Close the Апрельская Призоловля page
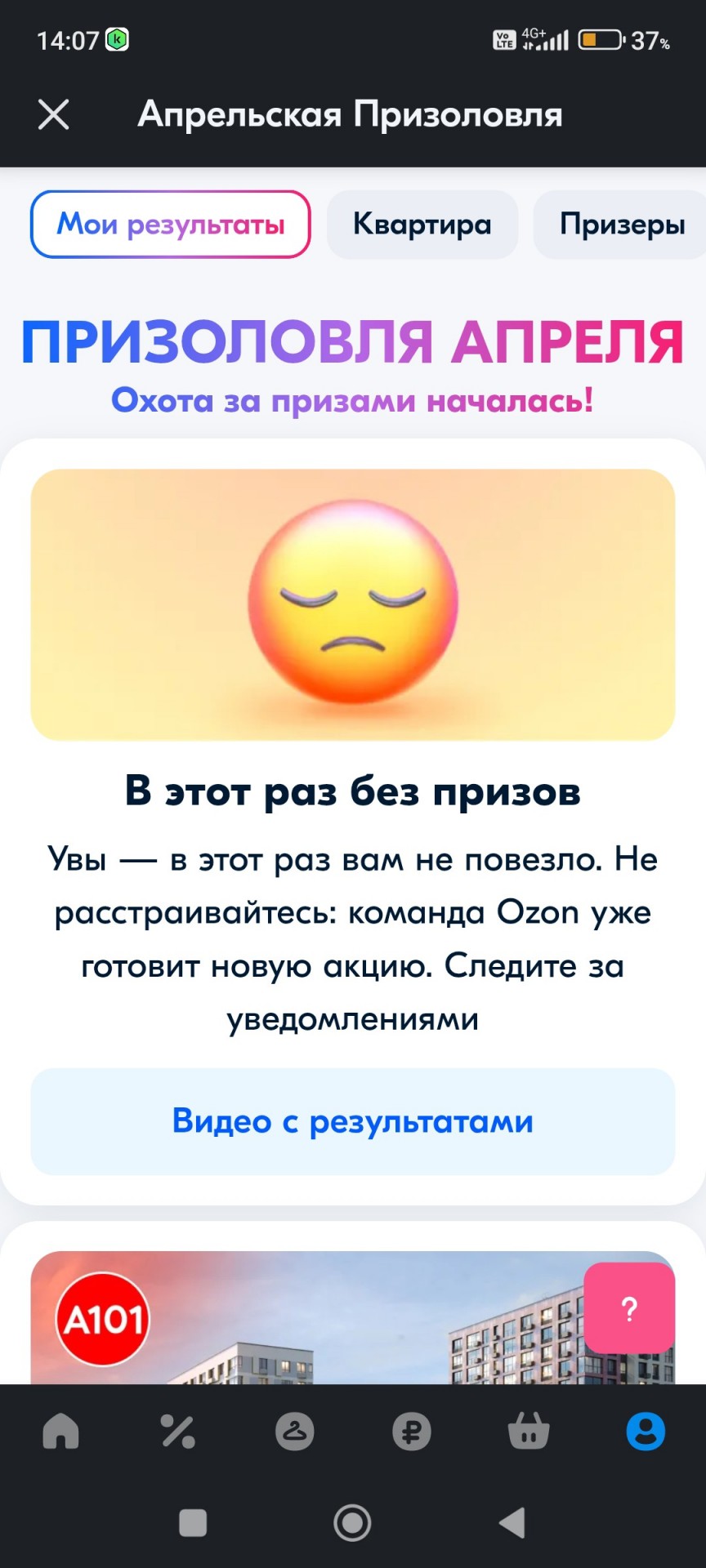Image resolution: width=706 pixels, height=1568 pixels. (54, 114)
